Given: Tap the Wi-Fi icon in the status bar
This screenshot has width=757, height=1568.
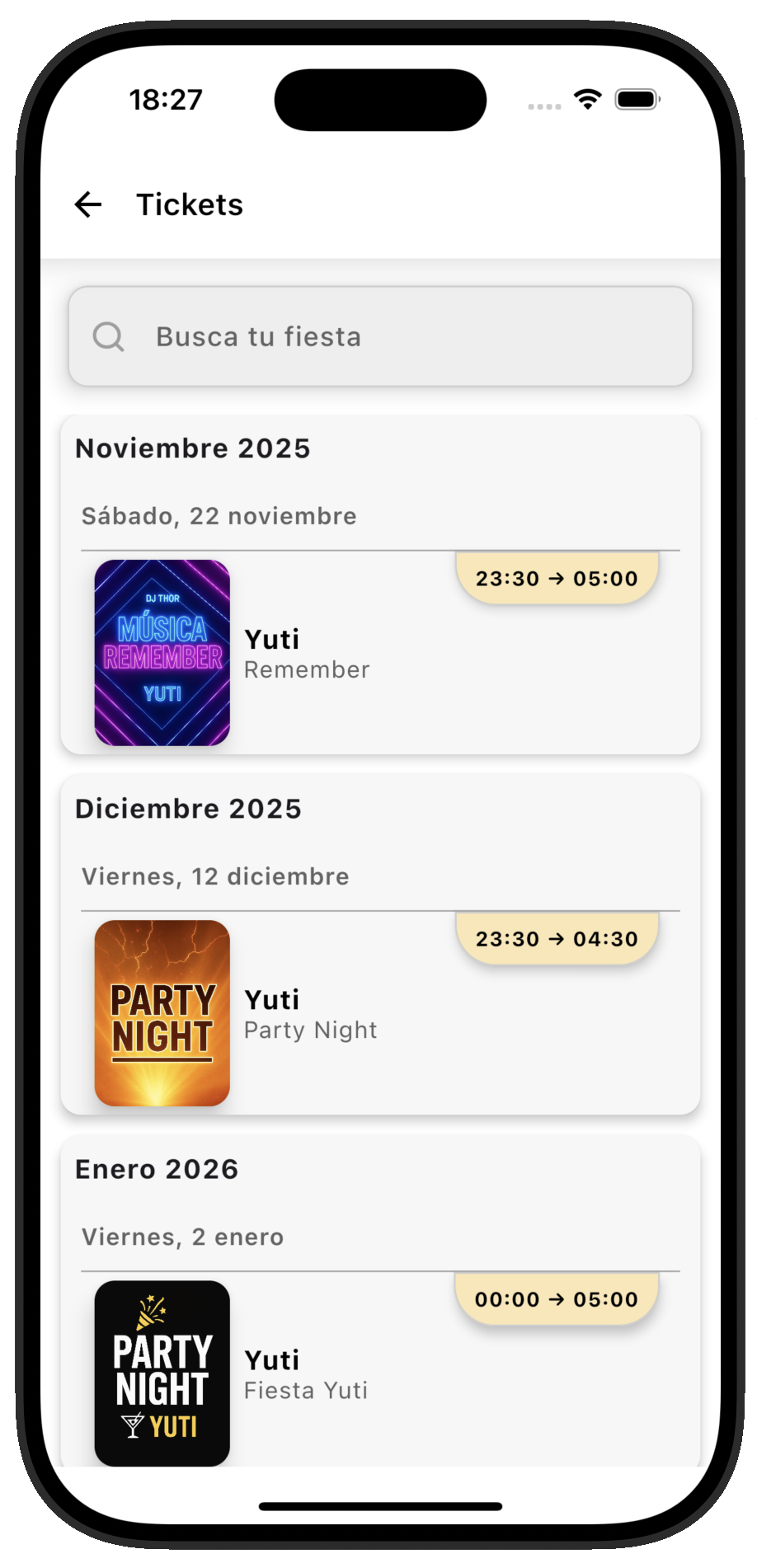Looking at the screenshot, I should pyautogui.click(x=586, y=98).
